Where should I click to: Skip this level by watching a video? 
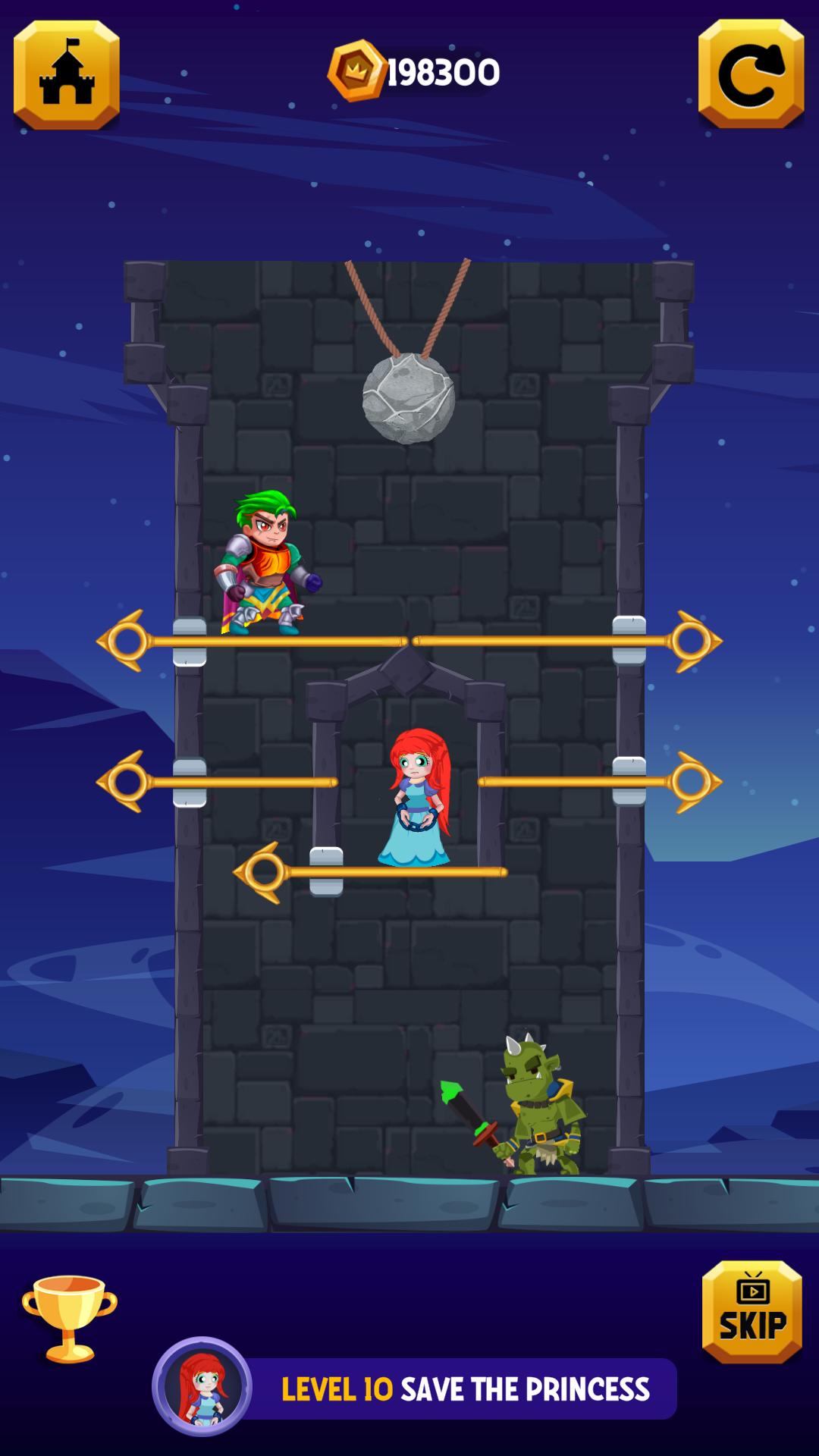coord(752,1312)
